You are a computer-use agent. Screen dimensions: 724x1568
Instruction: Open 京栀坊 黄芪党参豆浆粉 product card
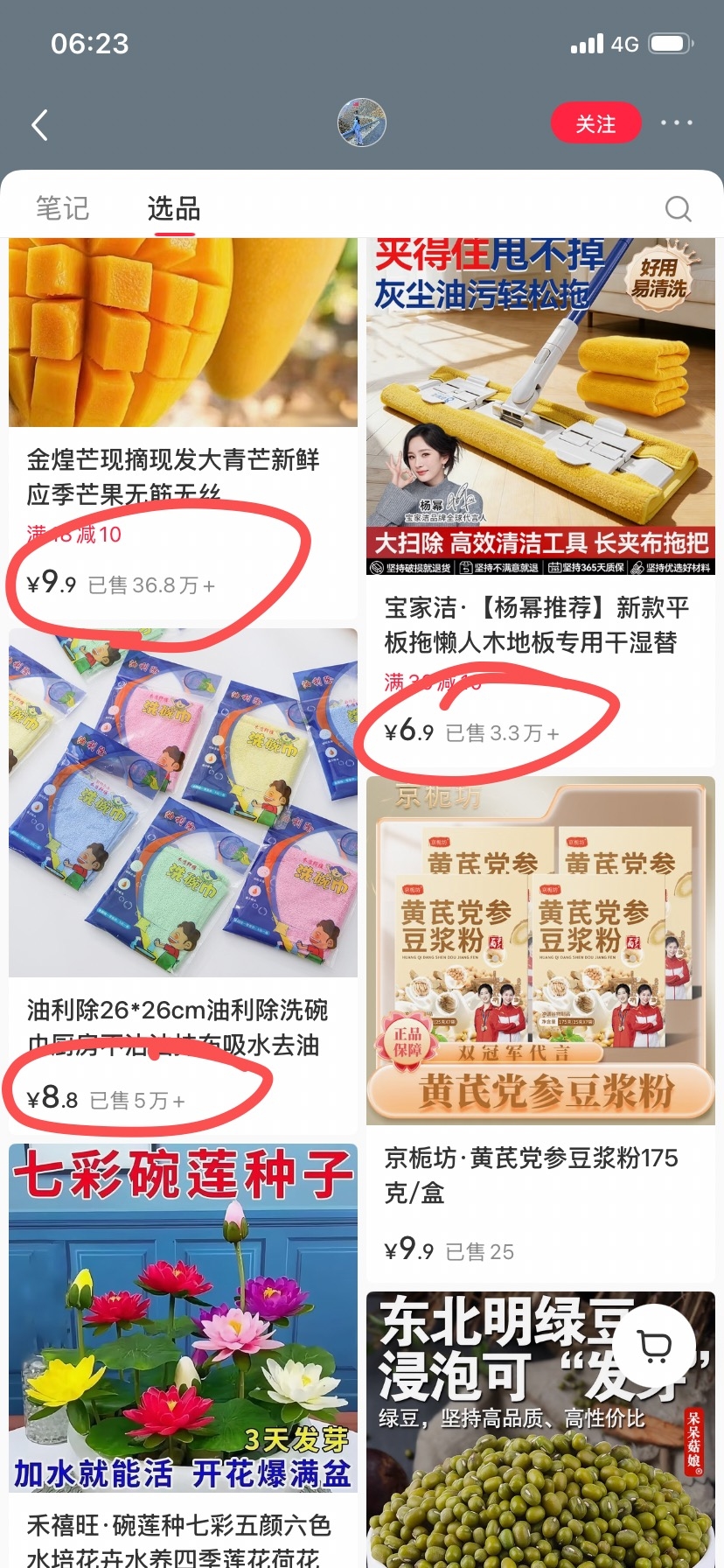tap(540, 1030)
